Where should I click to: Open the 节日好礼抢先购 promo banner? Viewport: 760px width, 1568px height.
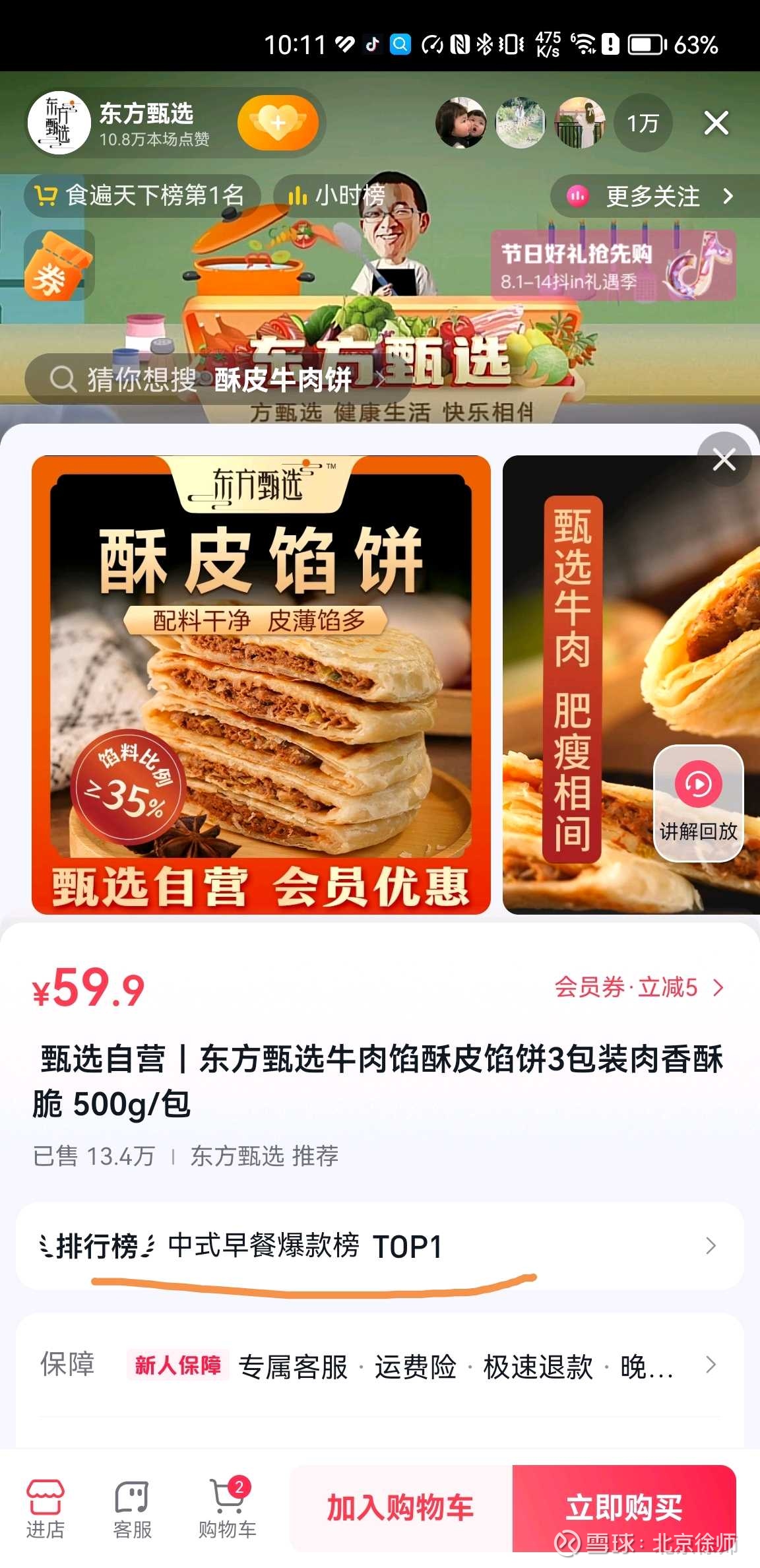point(612,266)
